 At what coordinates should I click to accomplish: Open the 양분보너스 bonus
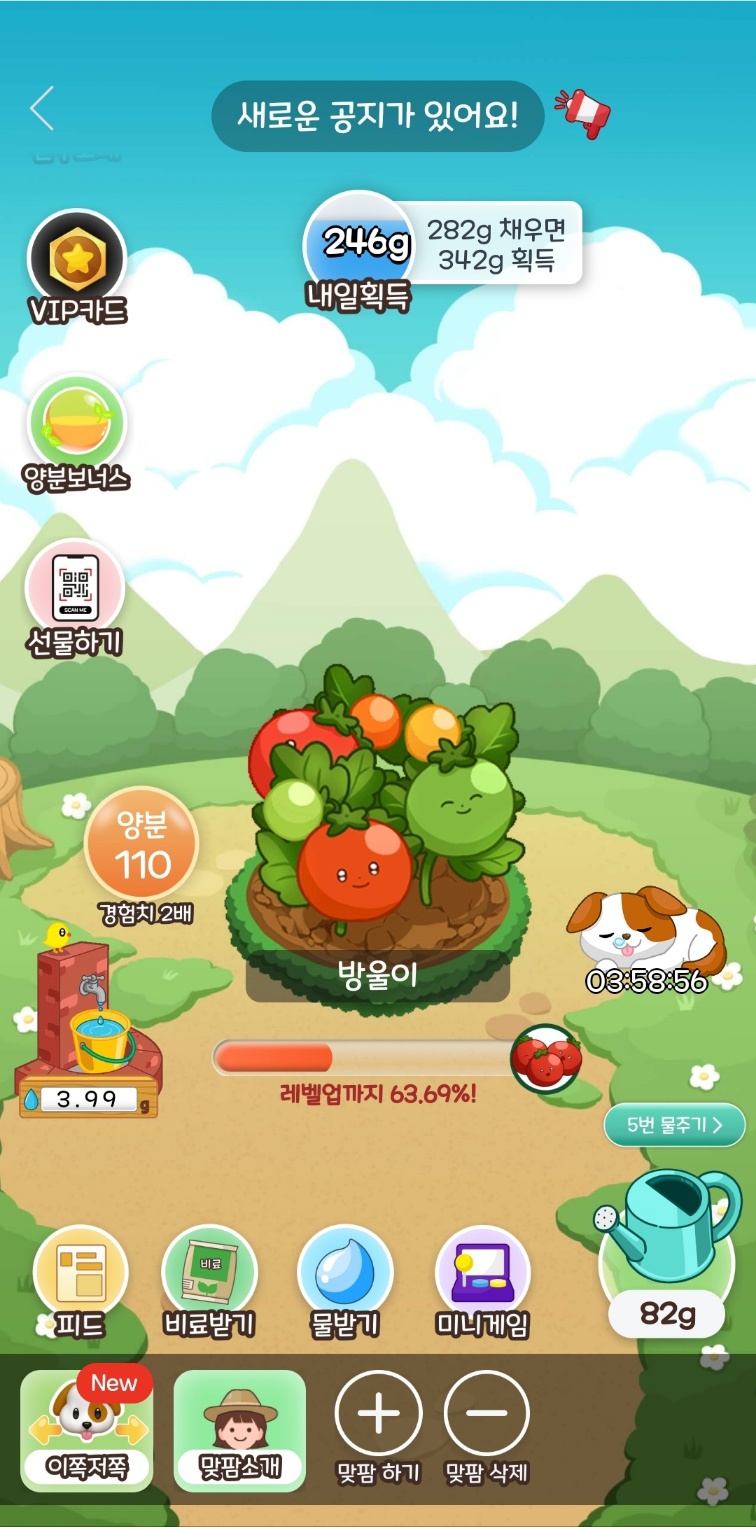tap(77, 427)
